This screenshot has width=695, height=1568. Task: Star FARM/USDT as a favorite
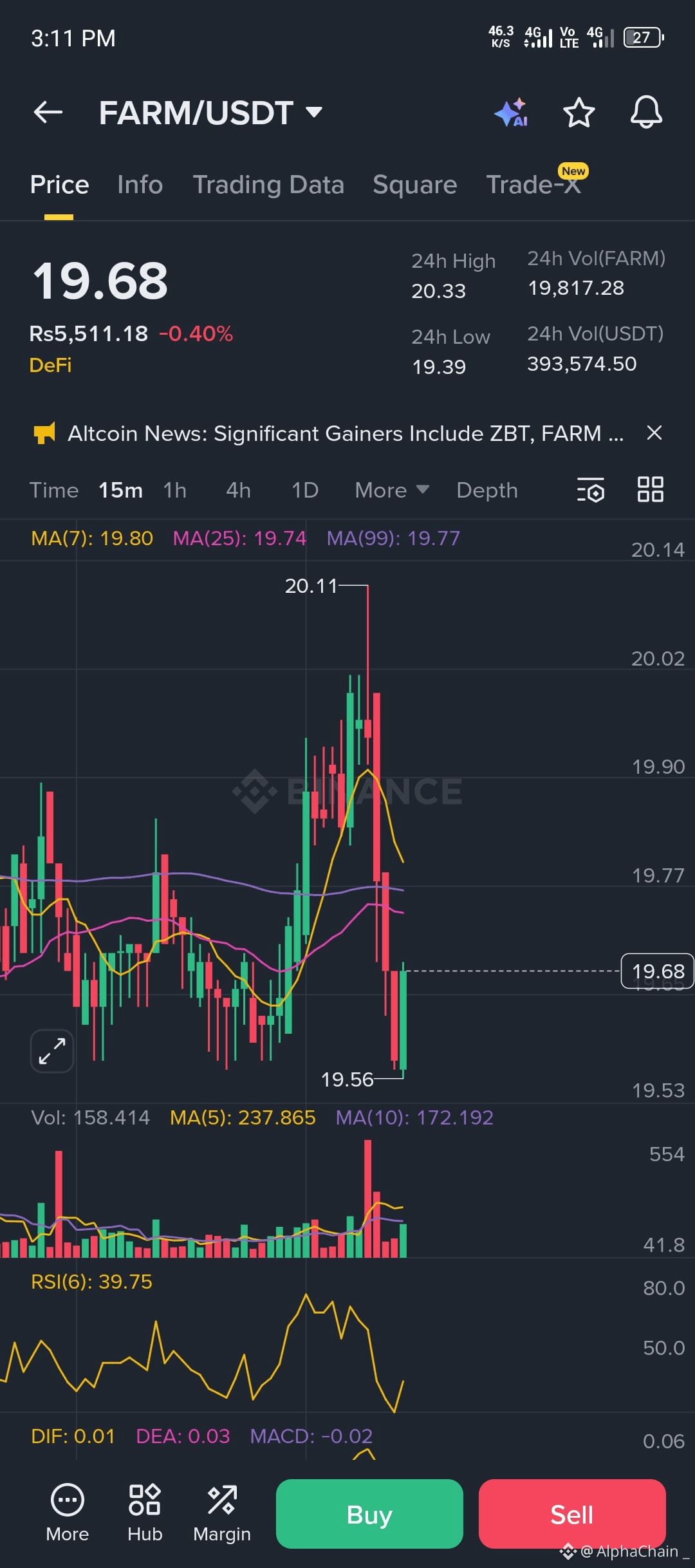pos(579,112)
